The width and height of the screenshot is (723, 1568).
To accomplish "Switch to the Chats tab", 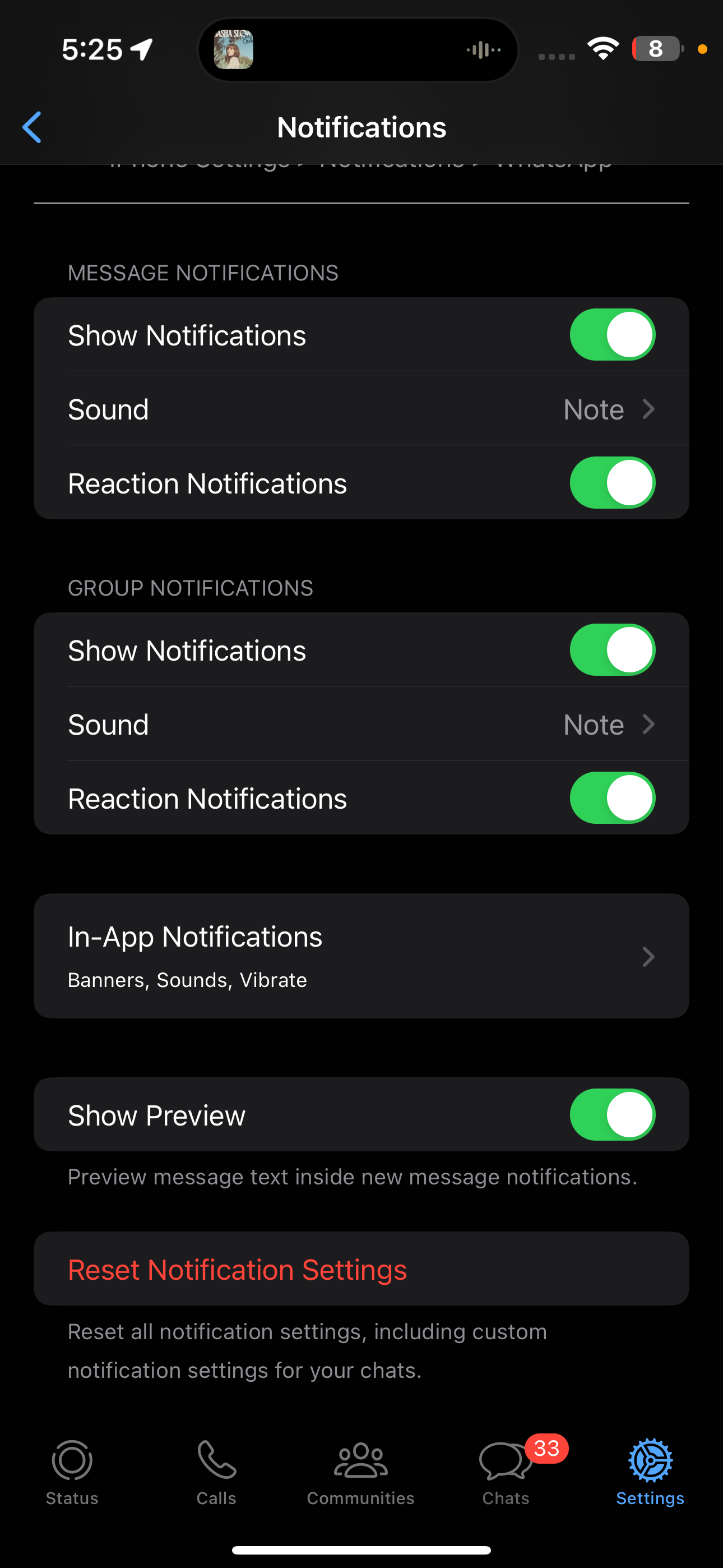I will click(504, 1461).
